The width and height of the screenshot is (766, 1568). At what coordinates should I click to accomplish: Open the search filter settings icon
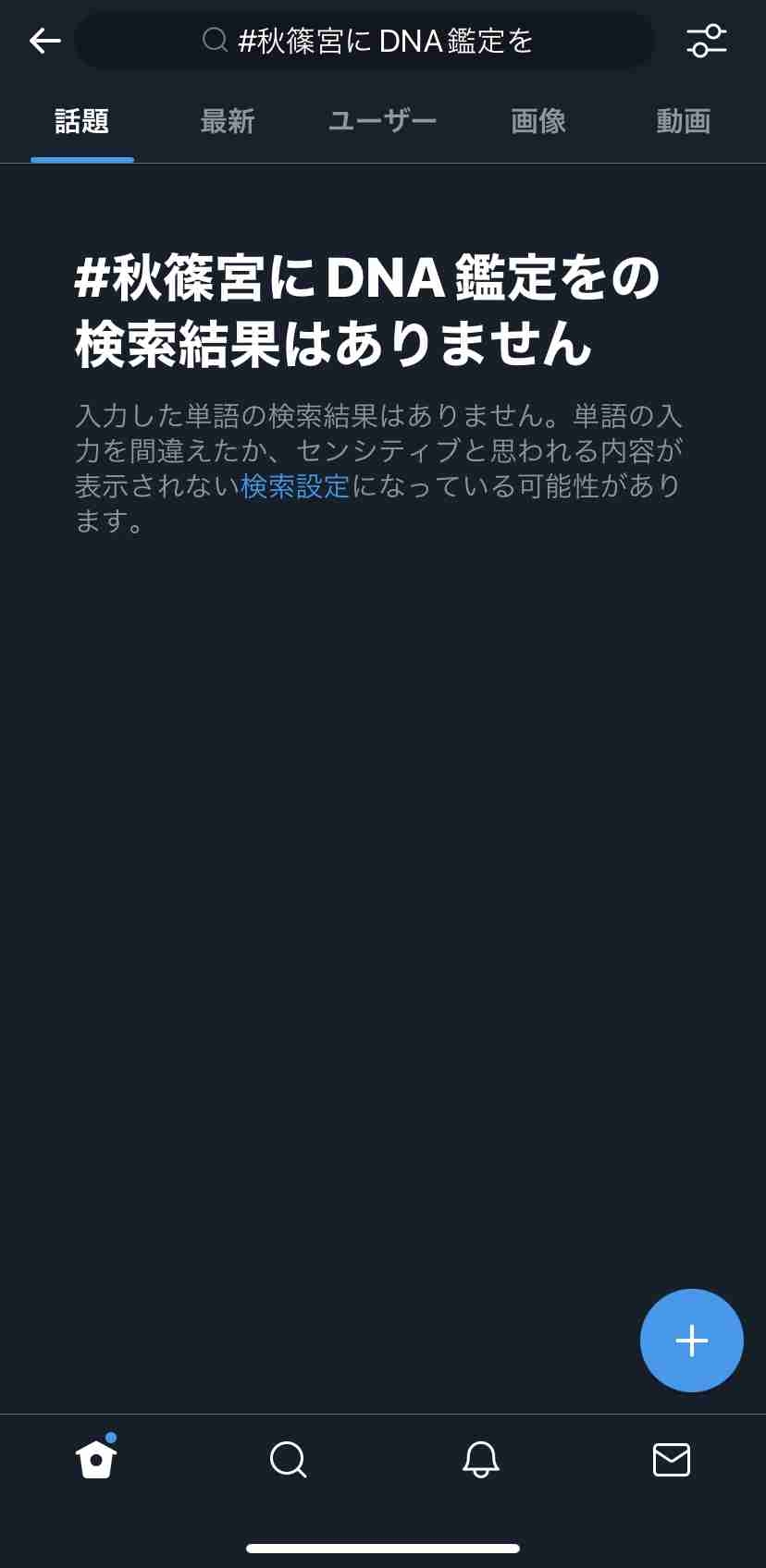pos(707,41)
